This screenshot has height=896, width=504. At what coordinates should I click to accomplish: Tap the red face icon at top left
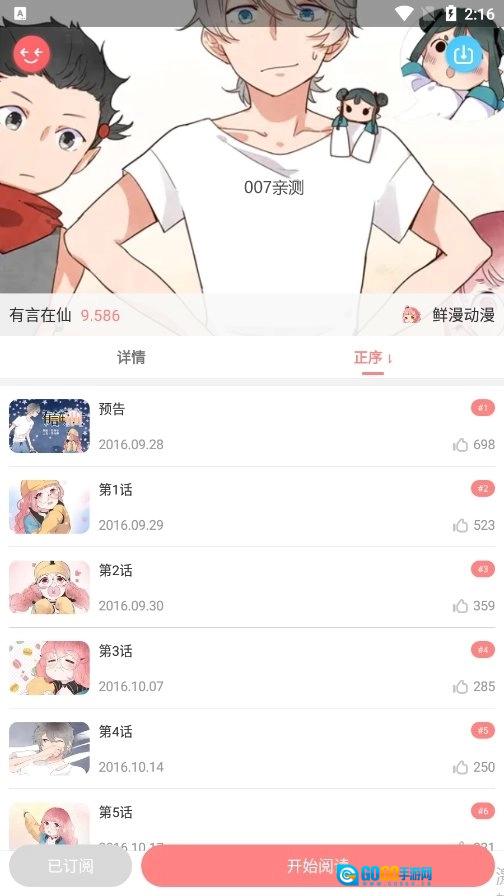32,54
